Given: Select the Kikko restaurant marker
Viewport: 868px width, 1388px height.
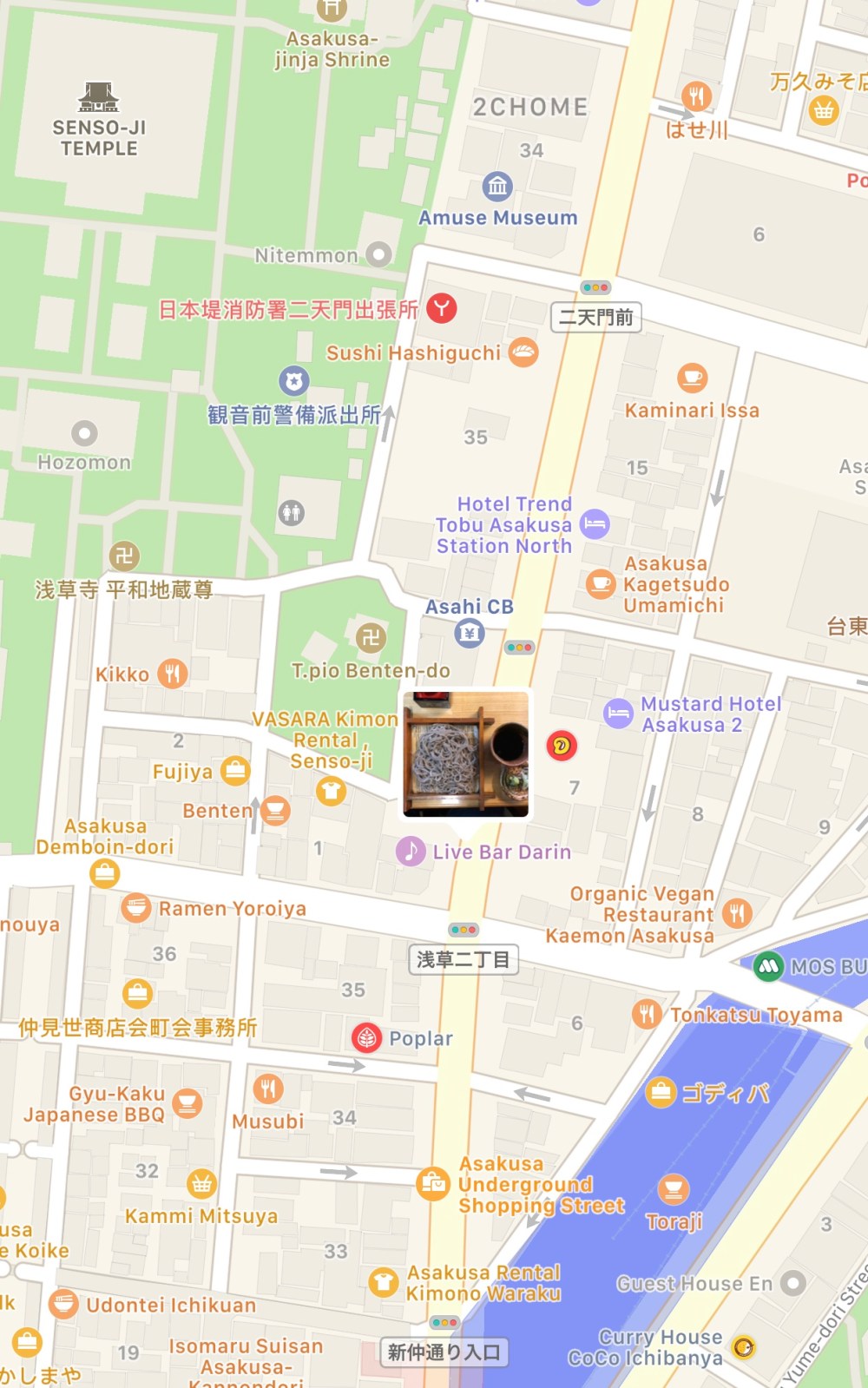Looking at the screenshot, I should click(173, 674).
